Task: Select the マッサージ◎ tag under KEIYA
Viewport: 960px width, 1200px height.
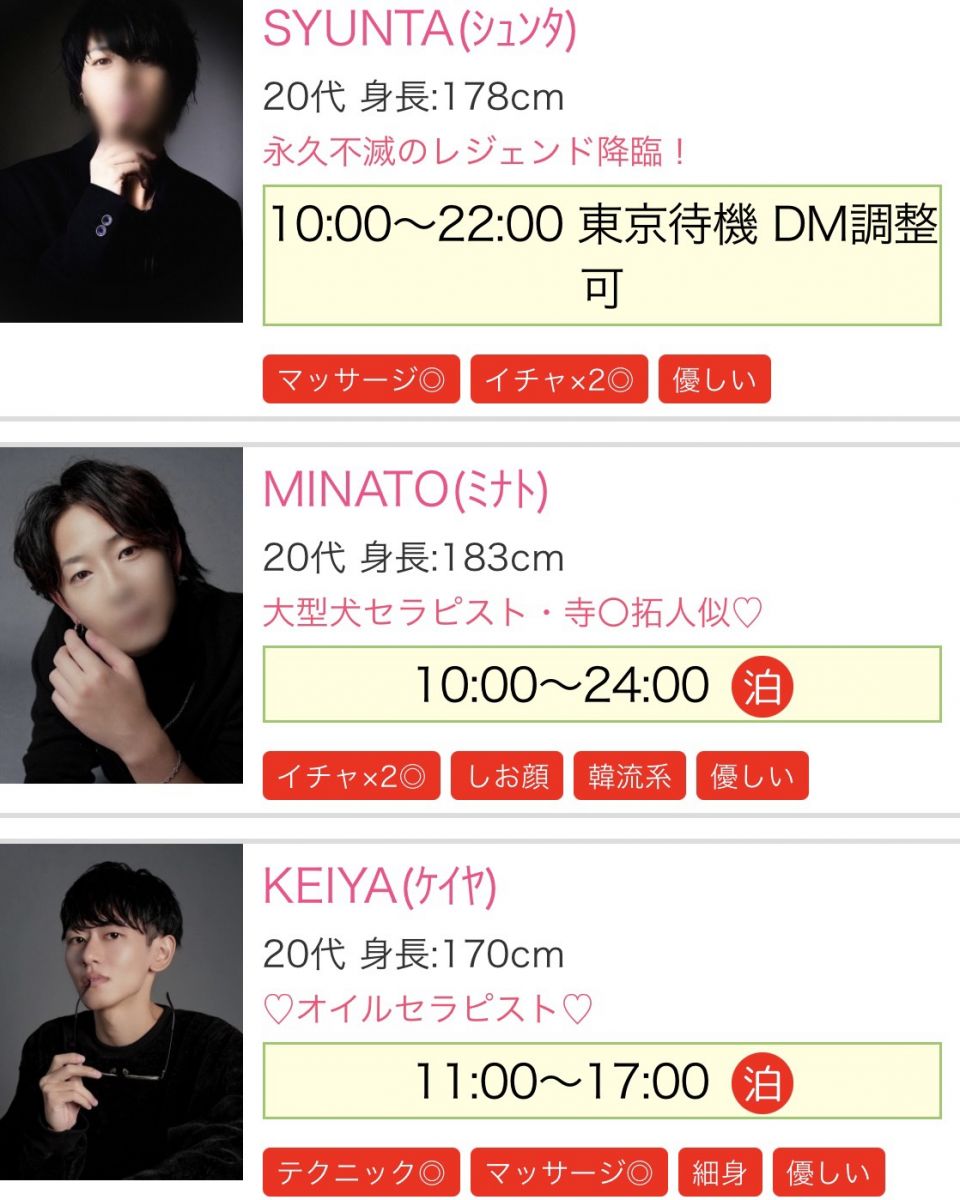Action: coord(568,1172)
